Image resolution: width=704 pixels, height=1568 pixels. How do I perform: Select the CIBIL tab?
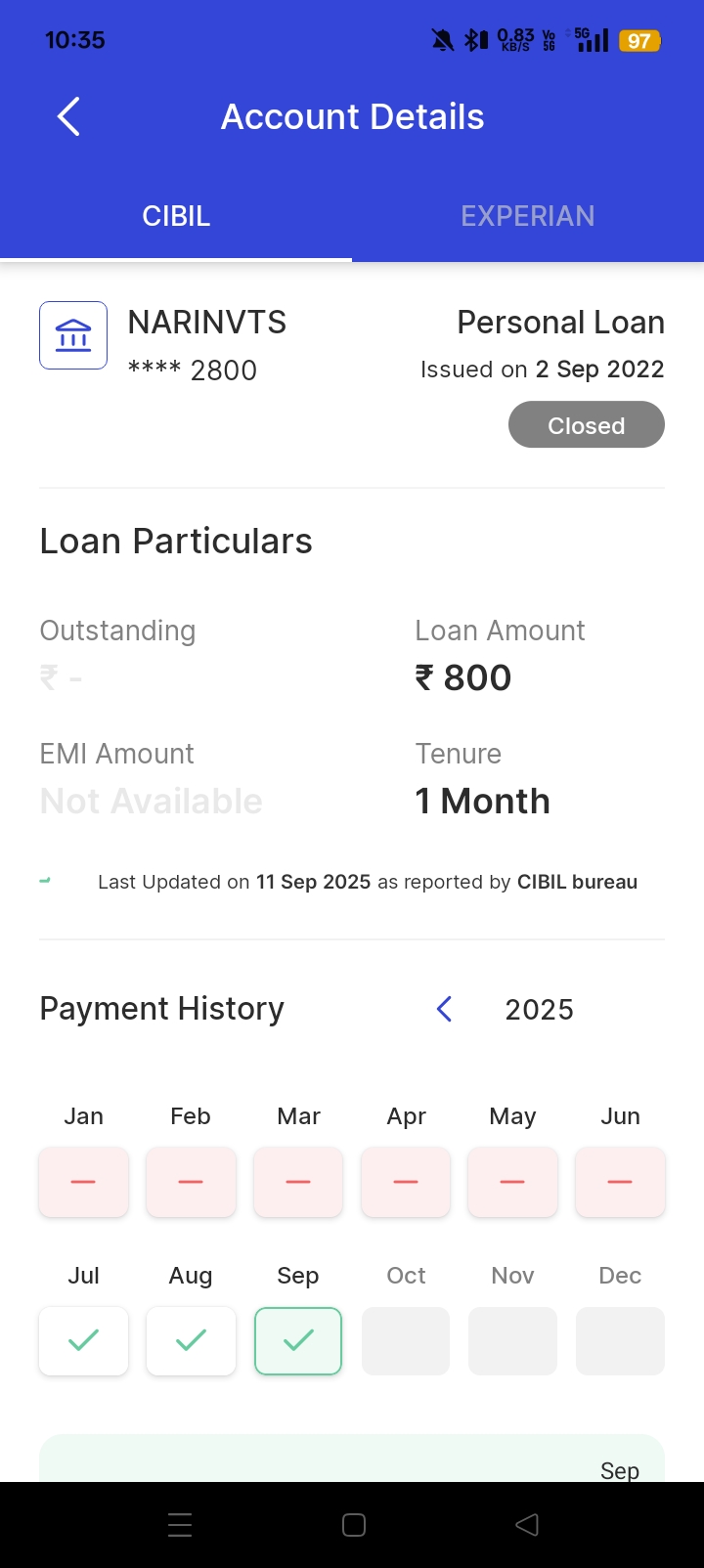(176, 216)
